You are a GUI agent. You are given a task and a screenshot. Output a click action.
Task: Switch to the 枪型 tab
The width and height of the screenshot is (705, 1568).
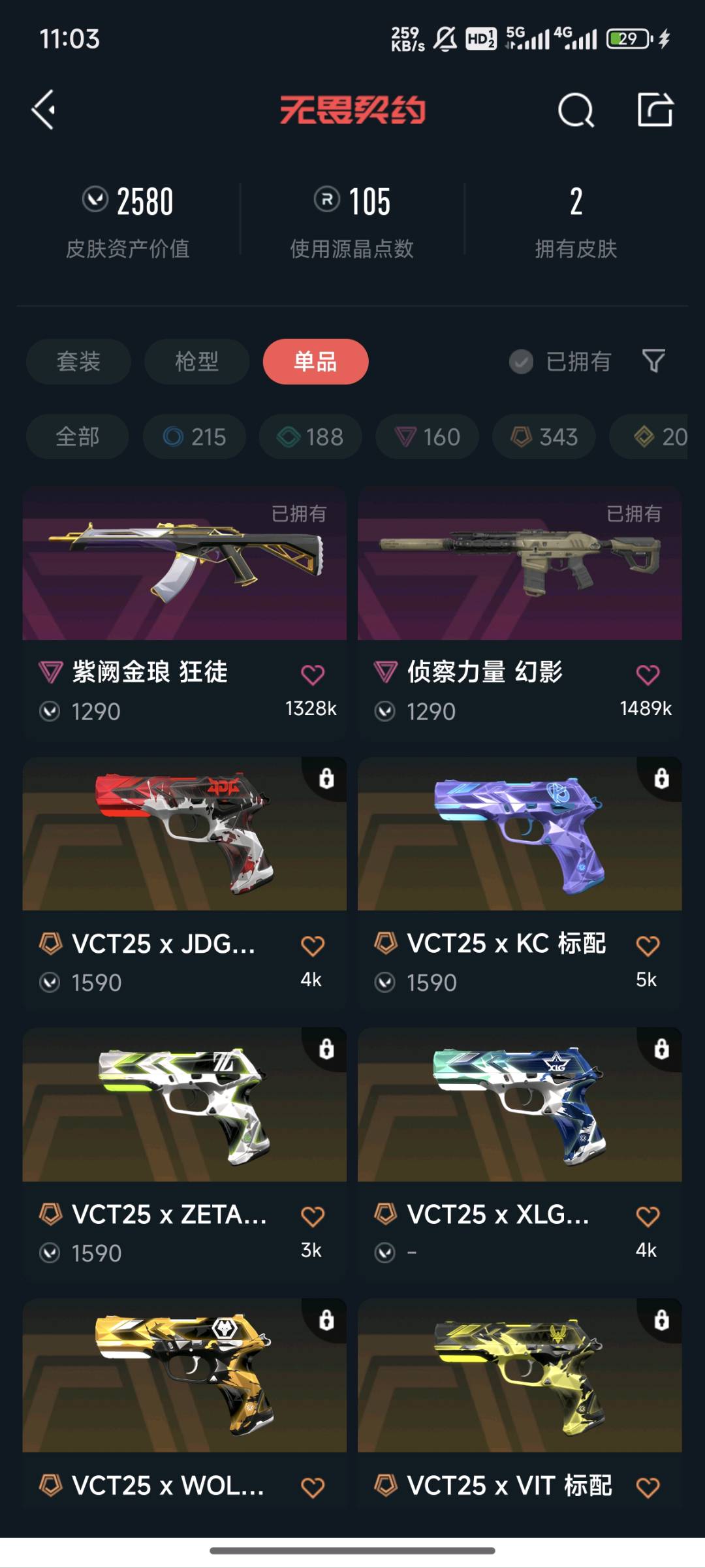click(x=196, y=361)
